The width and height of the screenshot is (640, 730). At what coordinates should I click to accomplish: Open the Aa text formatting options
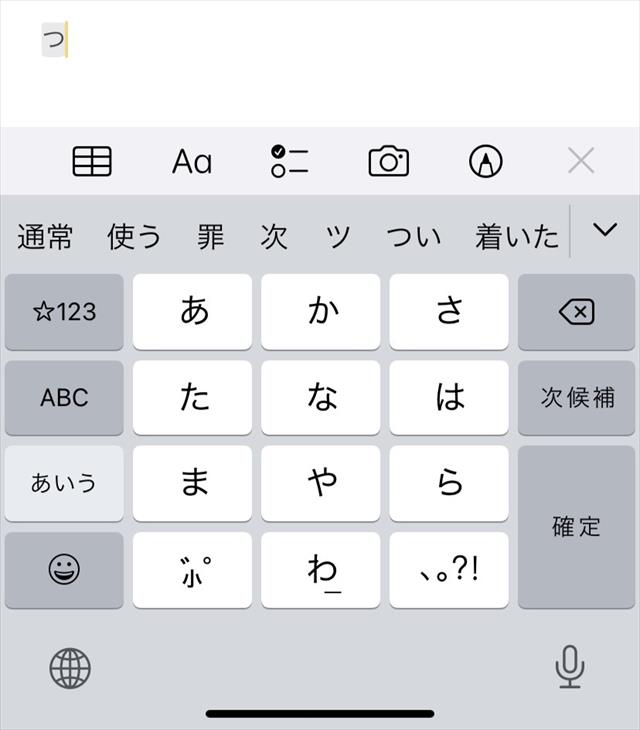coord(192,161)
